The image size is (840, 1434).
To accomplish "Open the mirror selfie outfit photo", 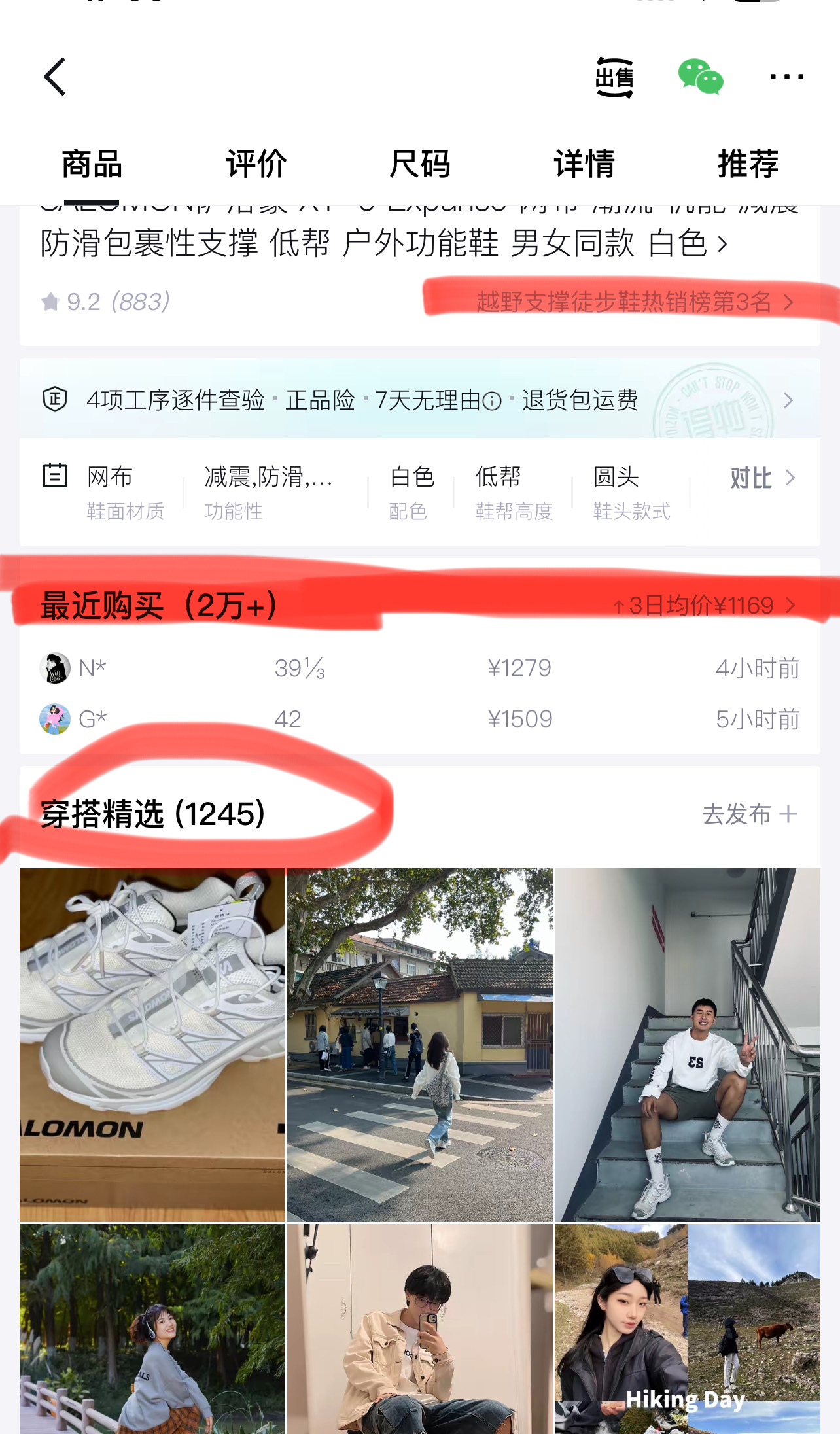I will (x=419, y=1328).
